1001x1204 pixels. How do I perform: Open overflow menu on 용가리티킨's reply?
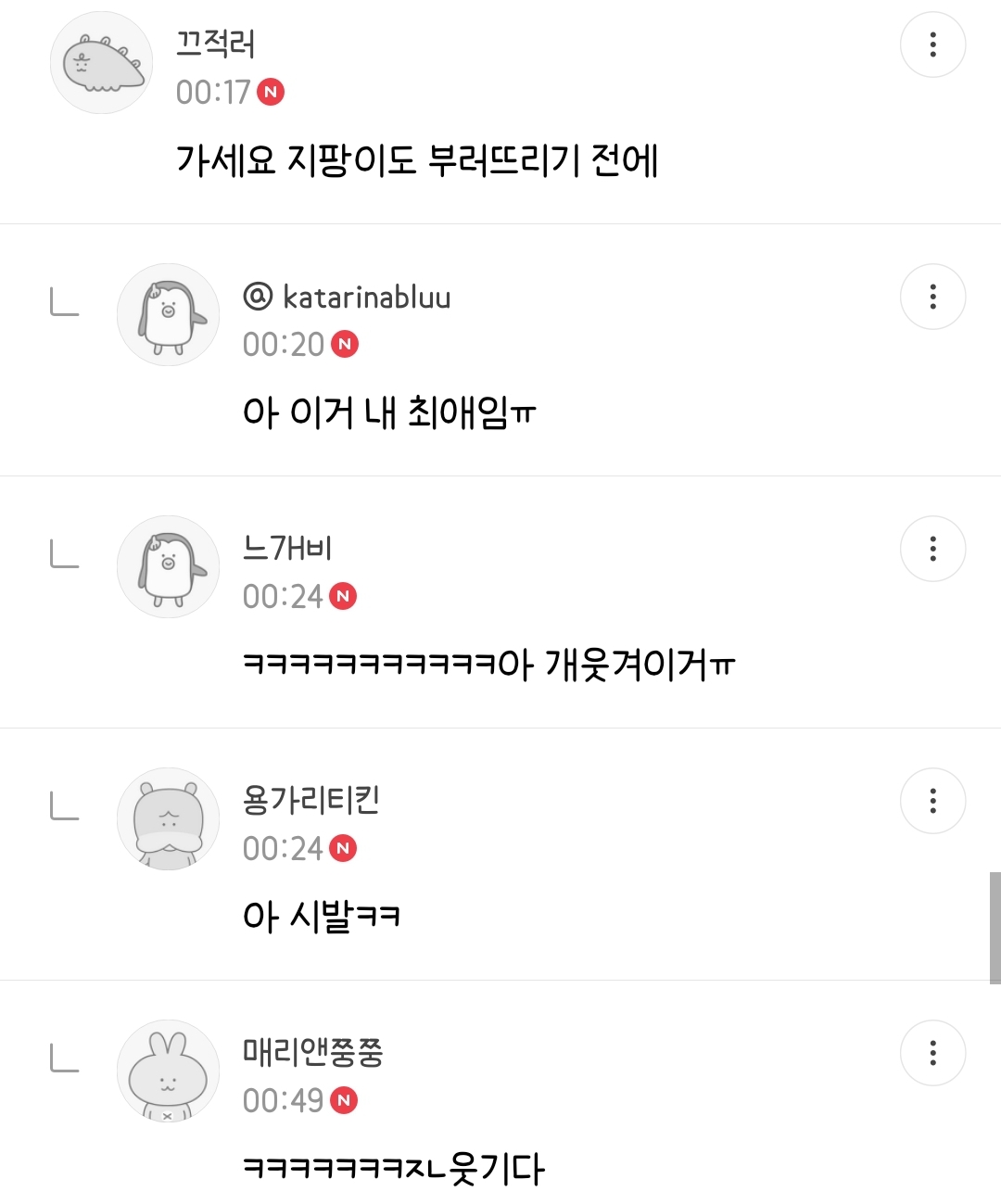(932, 801)
